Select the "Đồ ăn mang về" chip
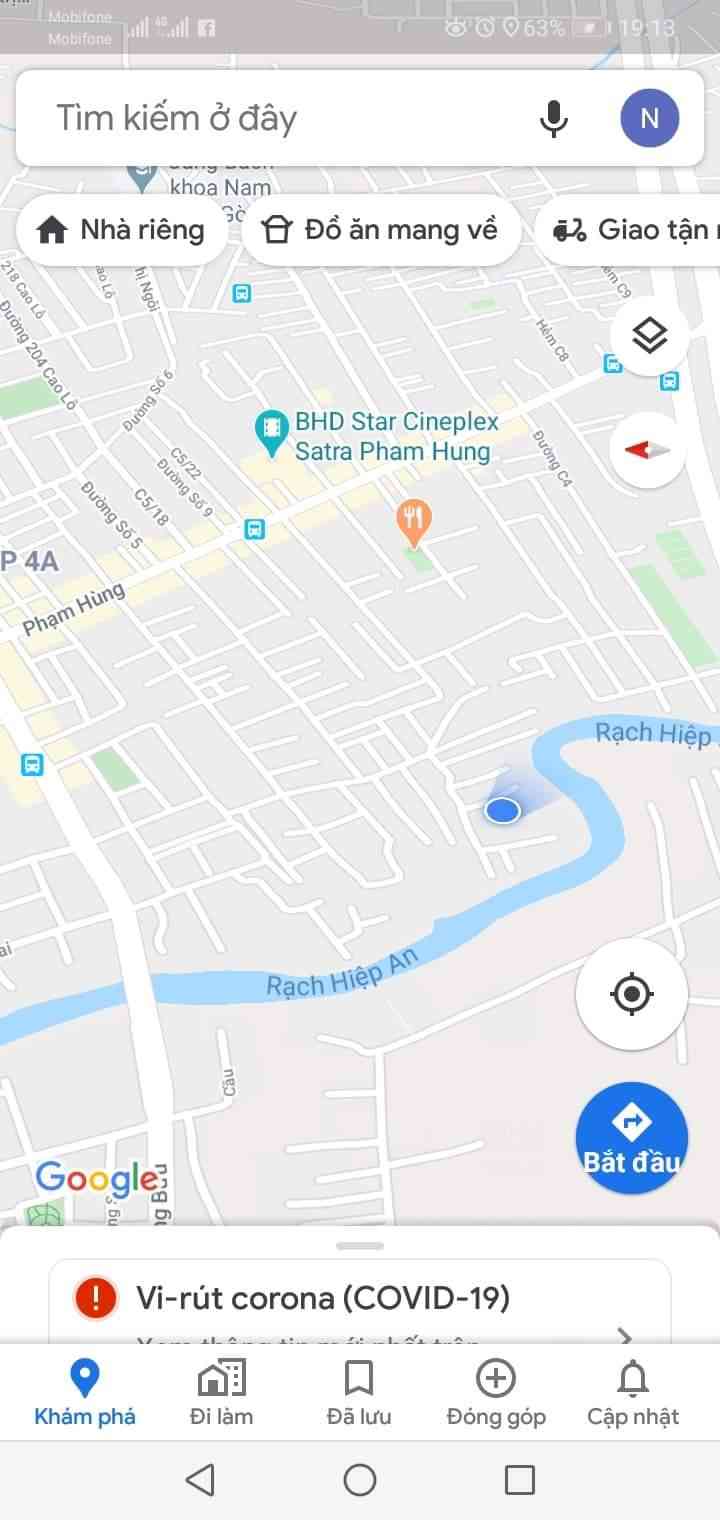 [381, 230]
